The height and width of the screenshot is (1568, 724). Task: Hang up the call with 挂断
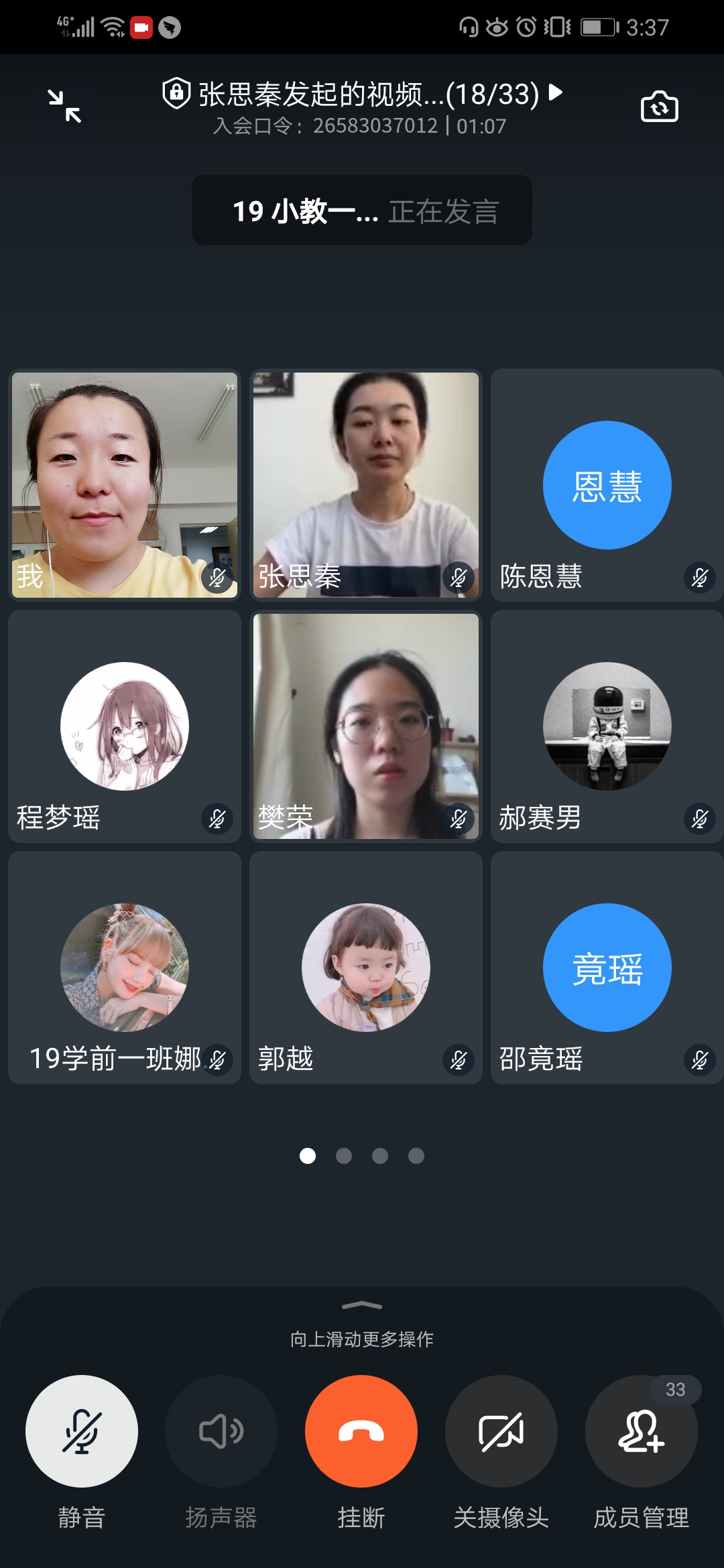point(361,1431)
